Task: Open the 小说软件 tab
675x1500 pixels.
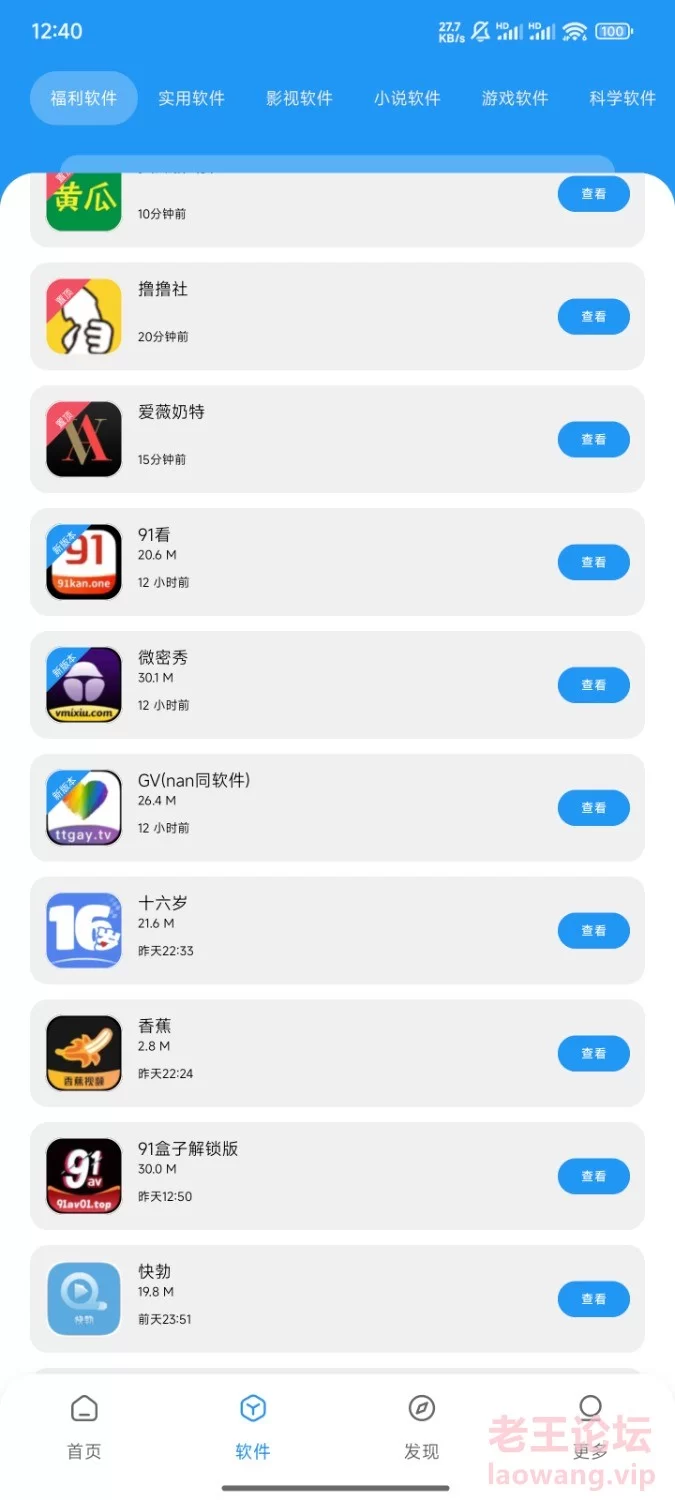Action: pos(407,98)
